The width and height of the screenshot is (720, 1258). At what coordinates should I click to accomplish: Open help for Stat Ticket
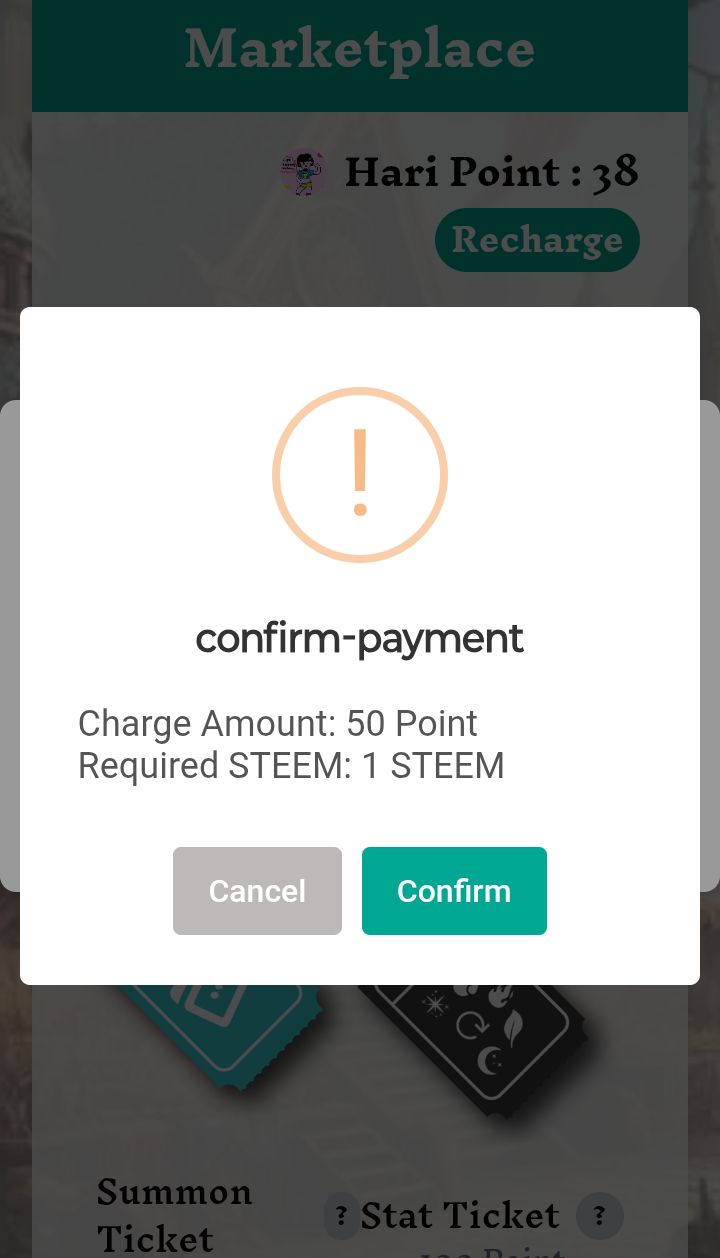pyautogui.click(x=599, y=1216)
